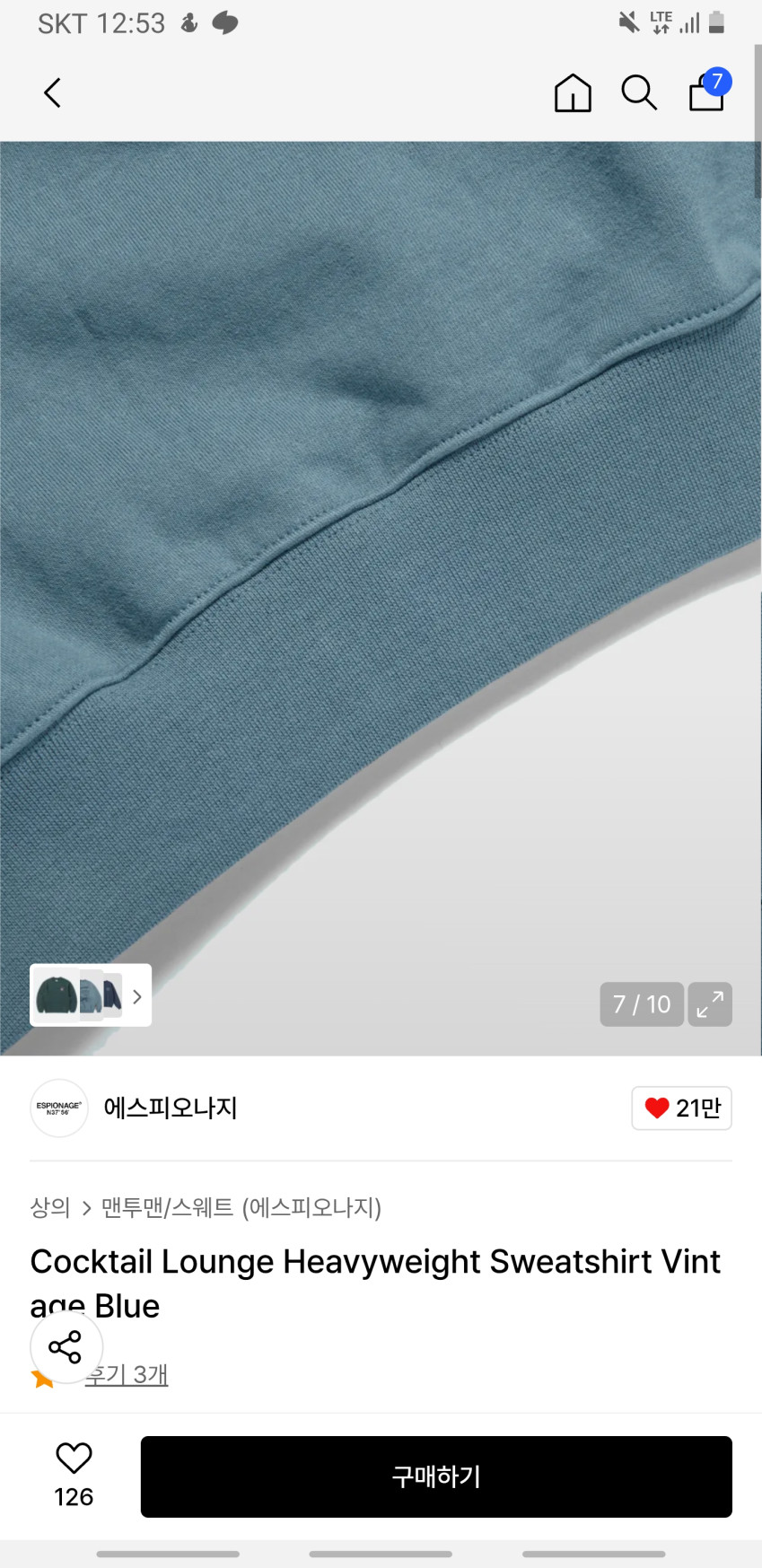
Task: Open the search magnifier icon
Action: coord(639,92)
